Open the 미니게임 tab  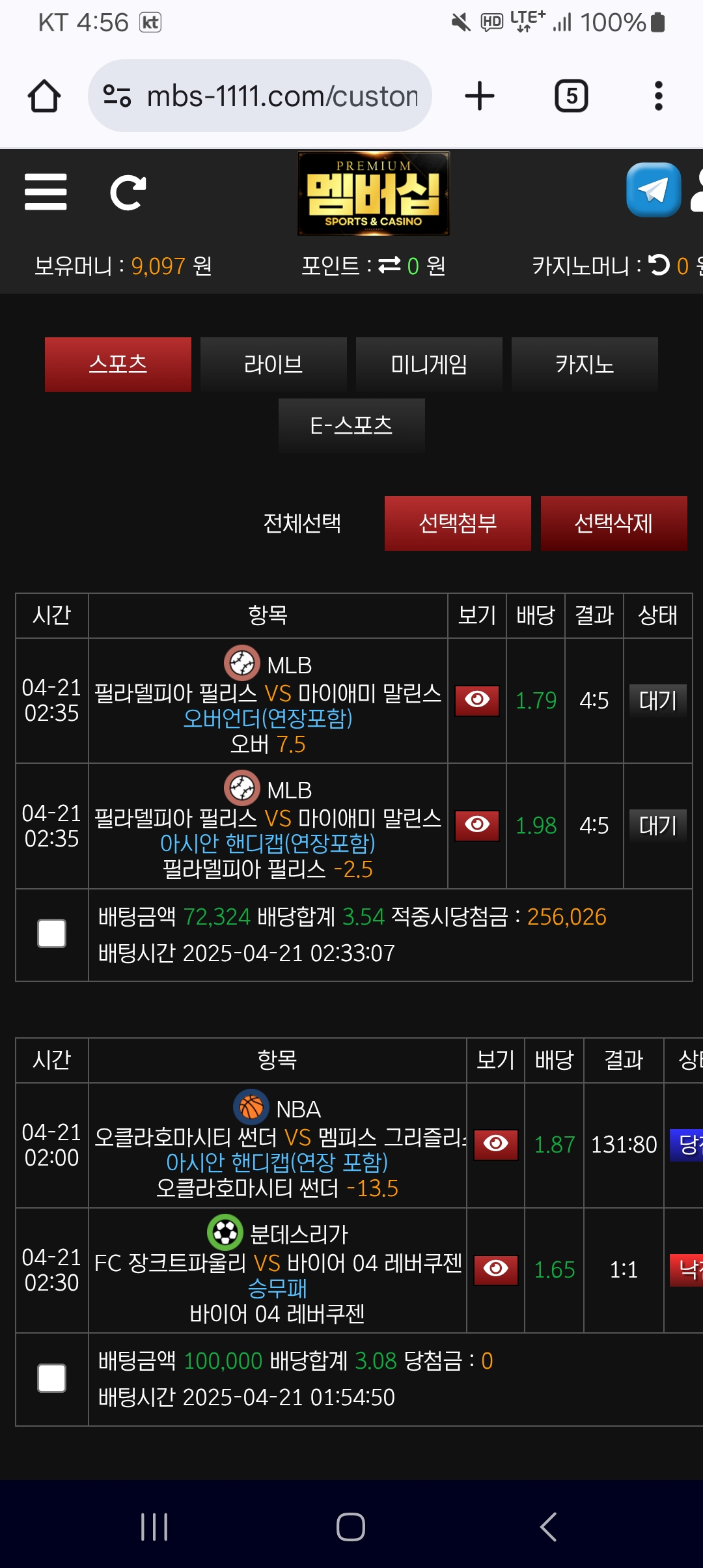coord(429,364)
